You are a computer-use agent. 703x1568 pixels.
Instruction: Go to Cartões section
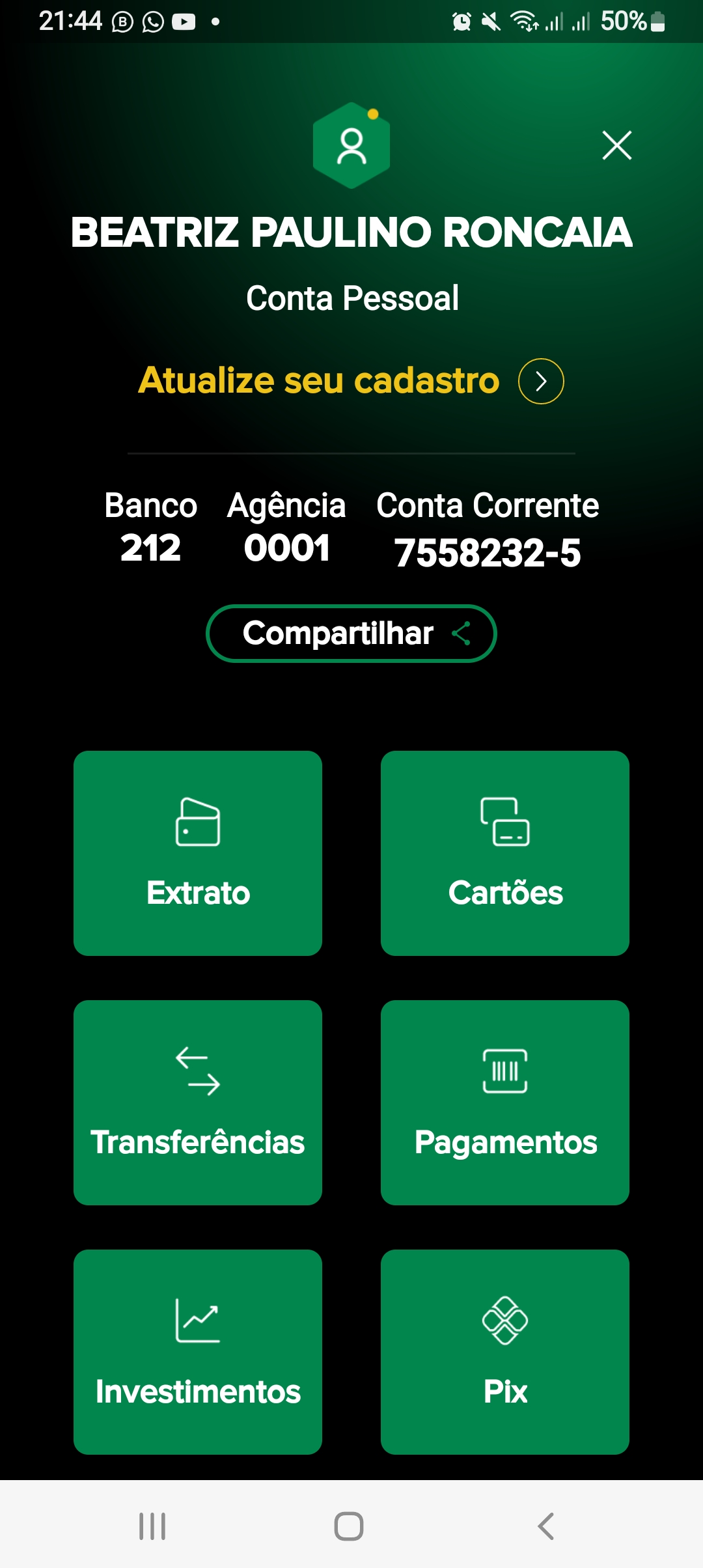[505, 853]
